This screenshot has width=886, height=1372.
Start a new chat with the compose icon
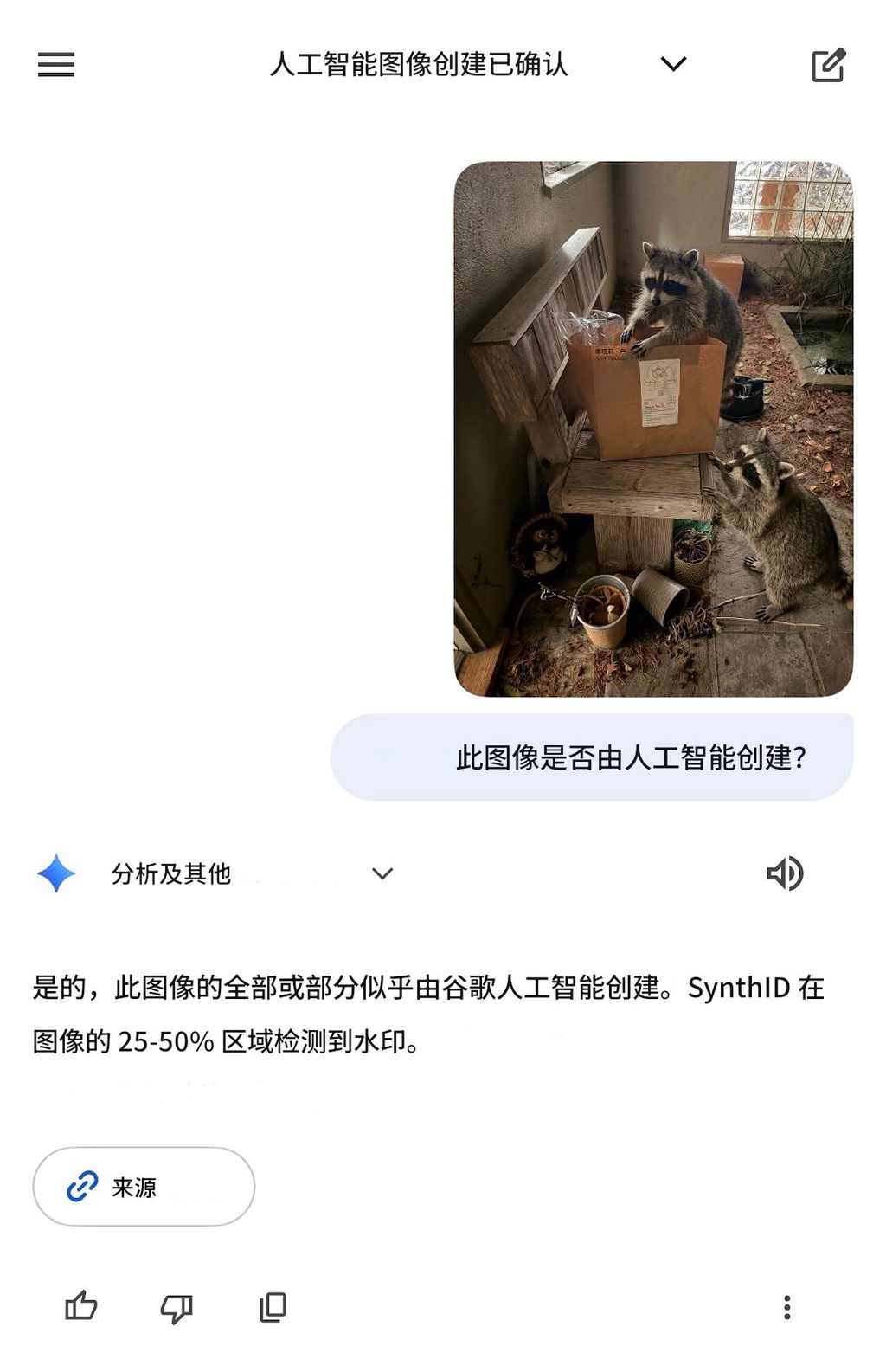(x=828, y=64)
